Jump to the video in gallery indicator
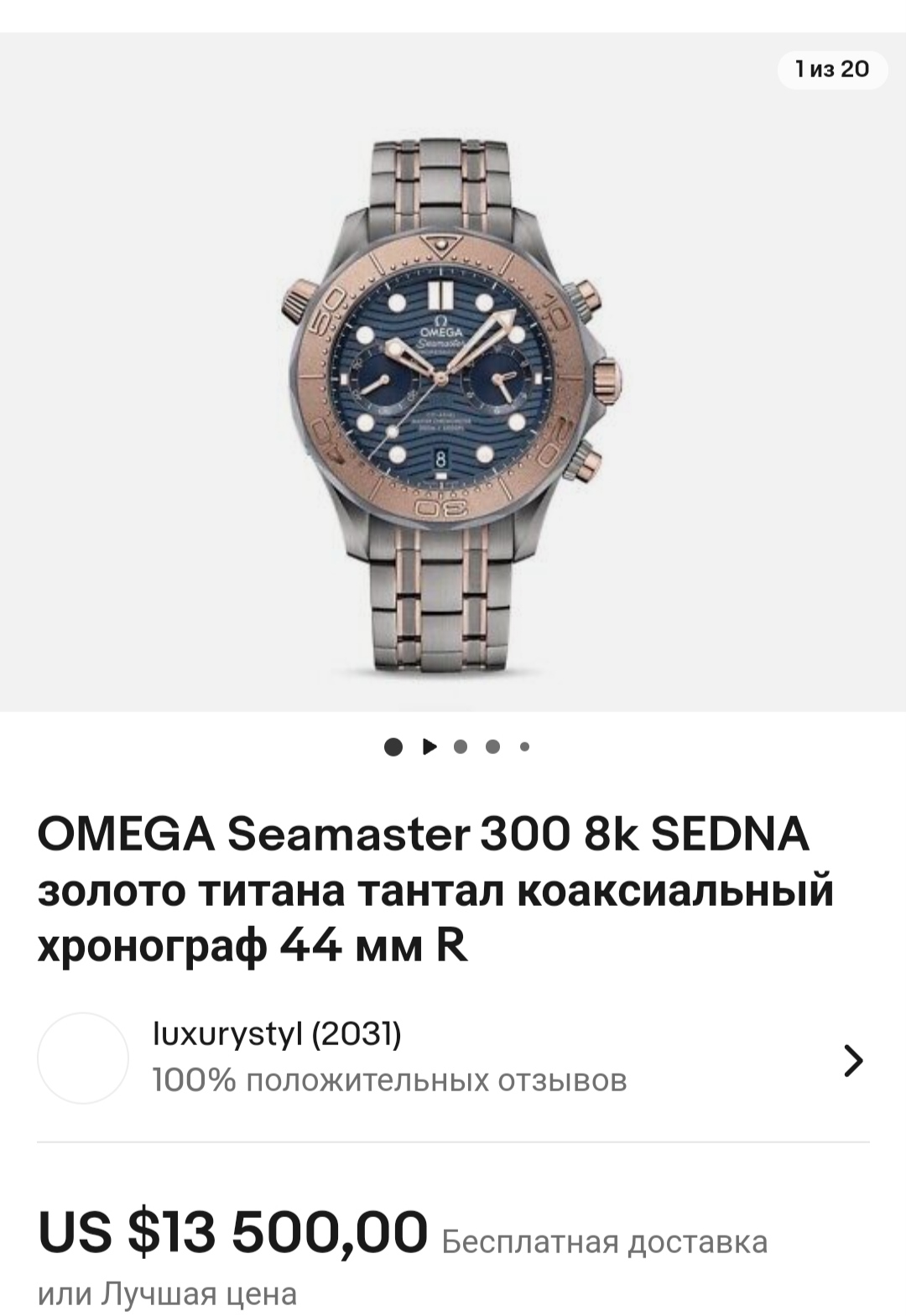 (x=429, y=746)
